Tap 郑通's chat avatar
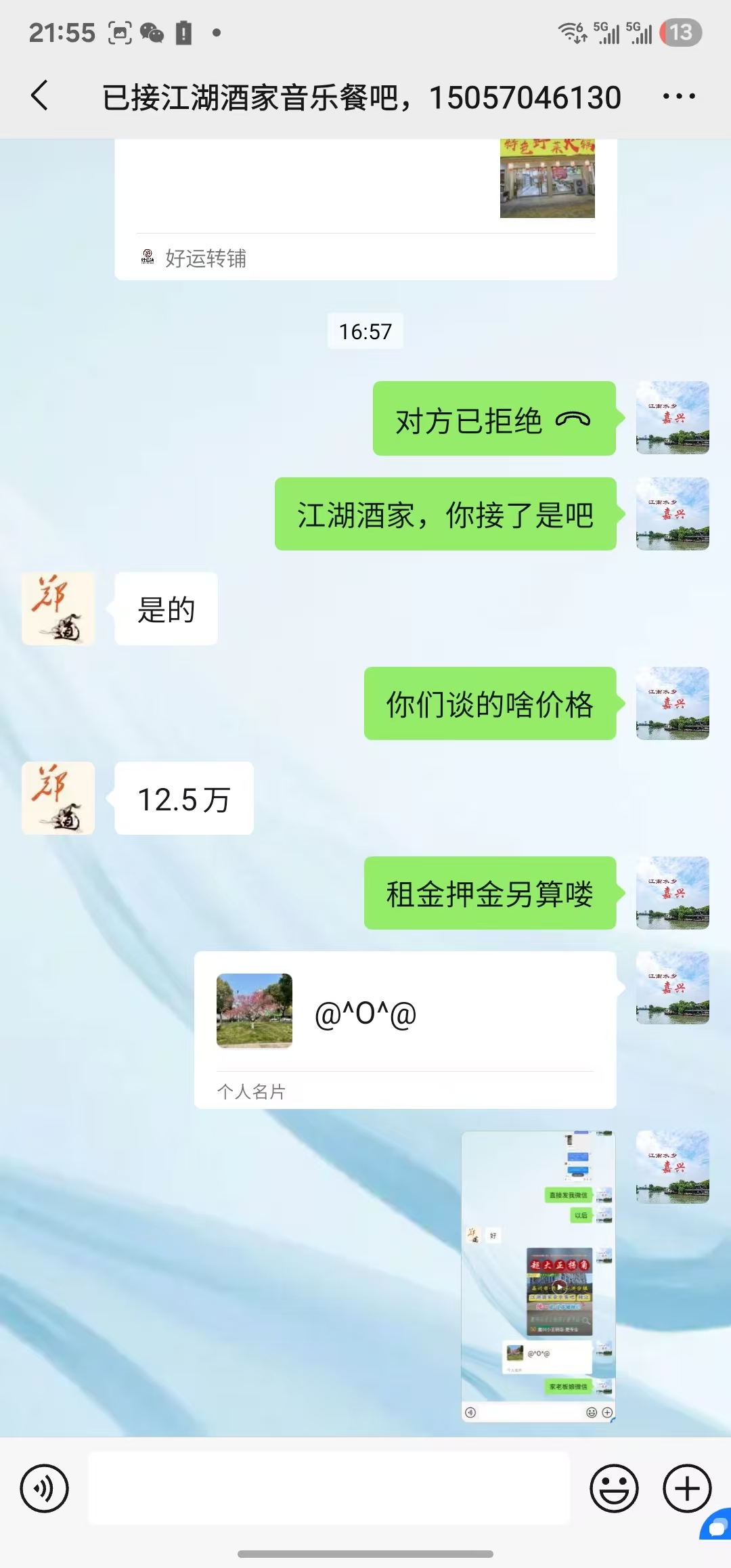 coord(58,608)
